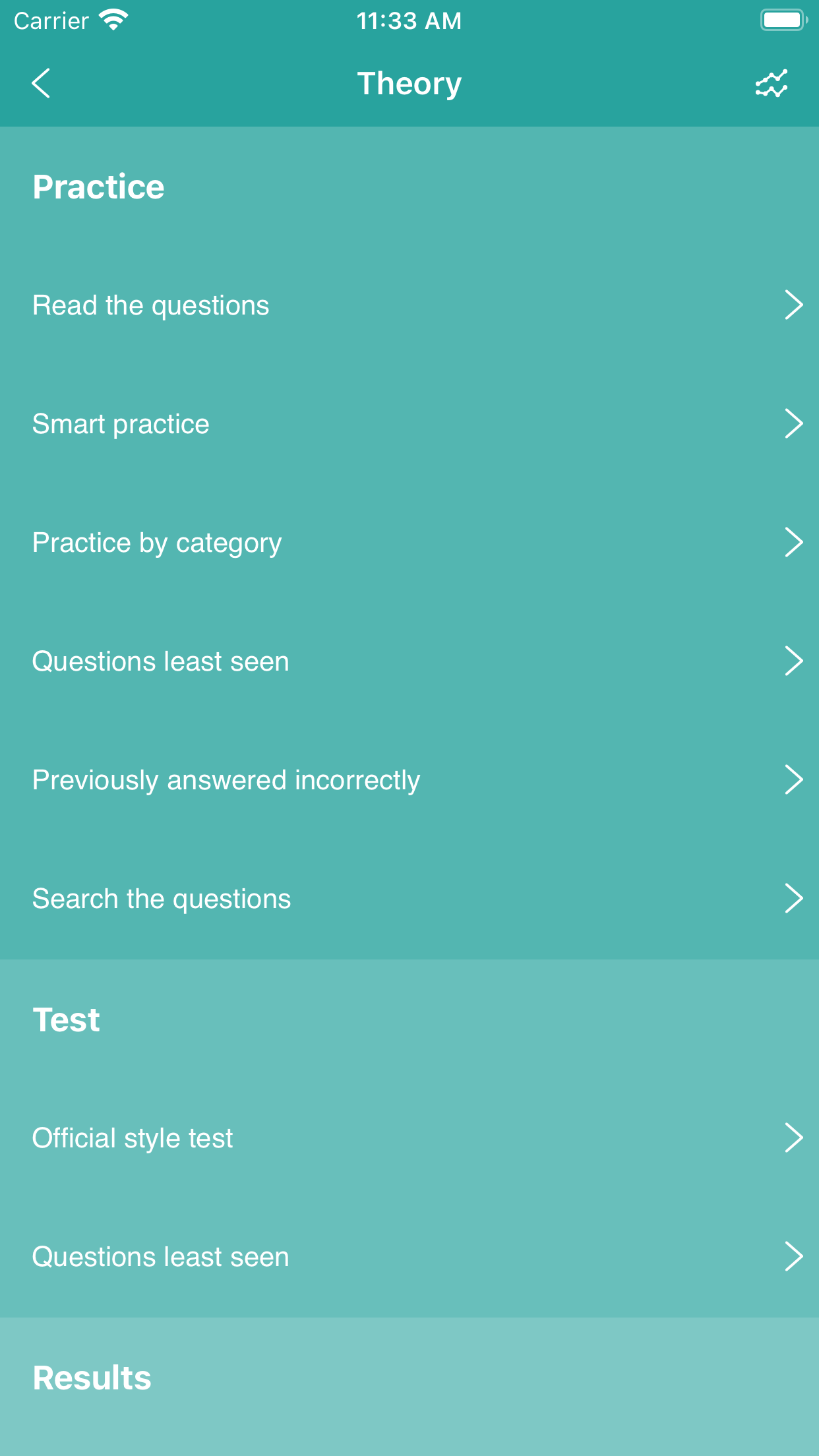The width and height of the screenshot is (819, 1456).
Task: Open Read the questions
Action: point(409,305)
